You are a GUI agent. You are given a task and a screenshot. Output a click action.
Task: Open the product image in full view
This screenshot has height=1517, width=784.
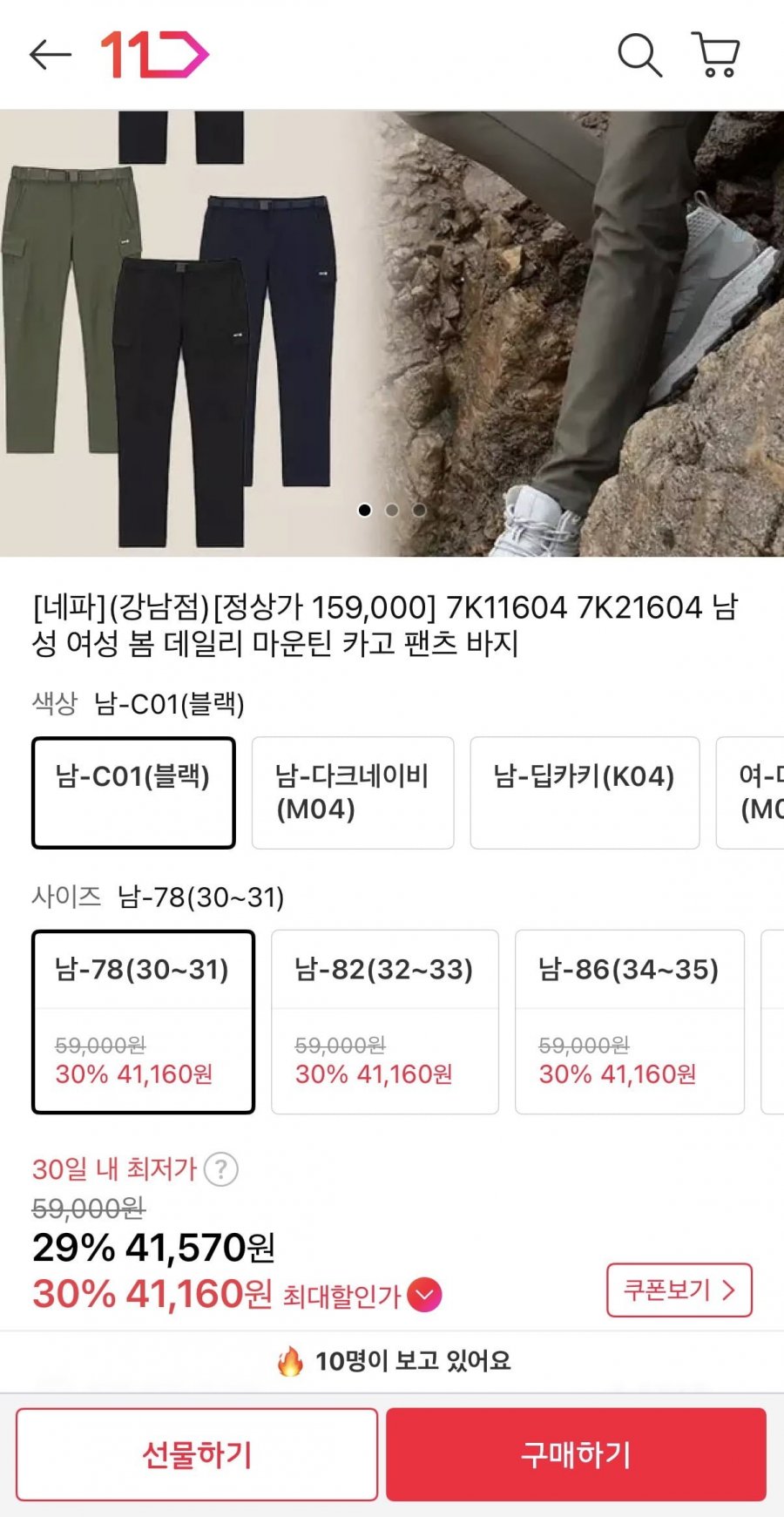[392, 331]
